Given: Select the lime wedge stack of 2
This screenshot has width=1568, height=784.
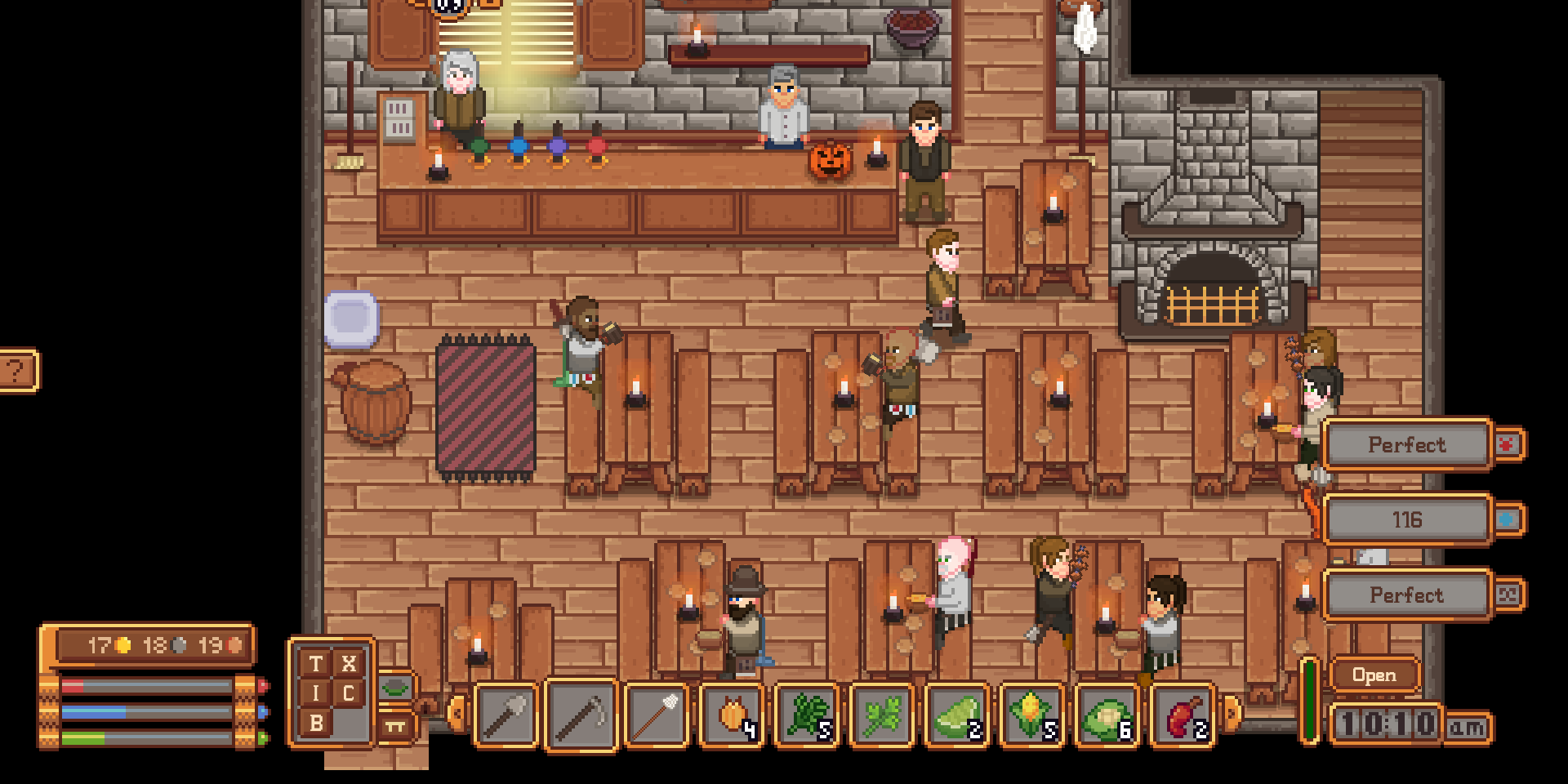Looking at the screenshot, I should pyautogui.click(x=957, y=715).
